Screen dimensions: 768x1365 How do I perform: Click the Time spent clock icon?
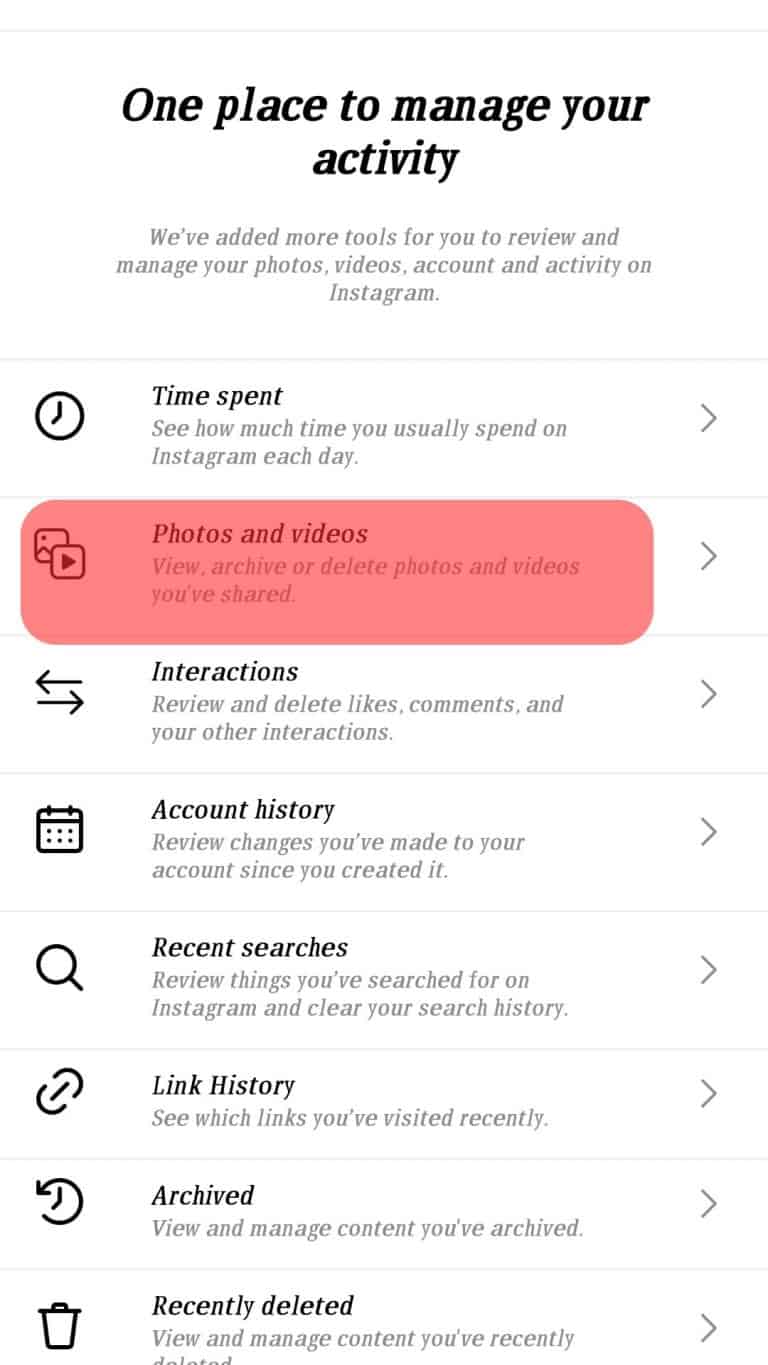tap(59, 416)
